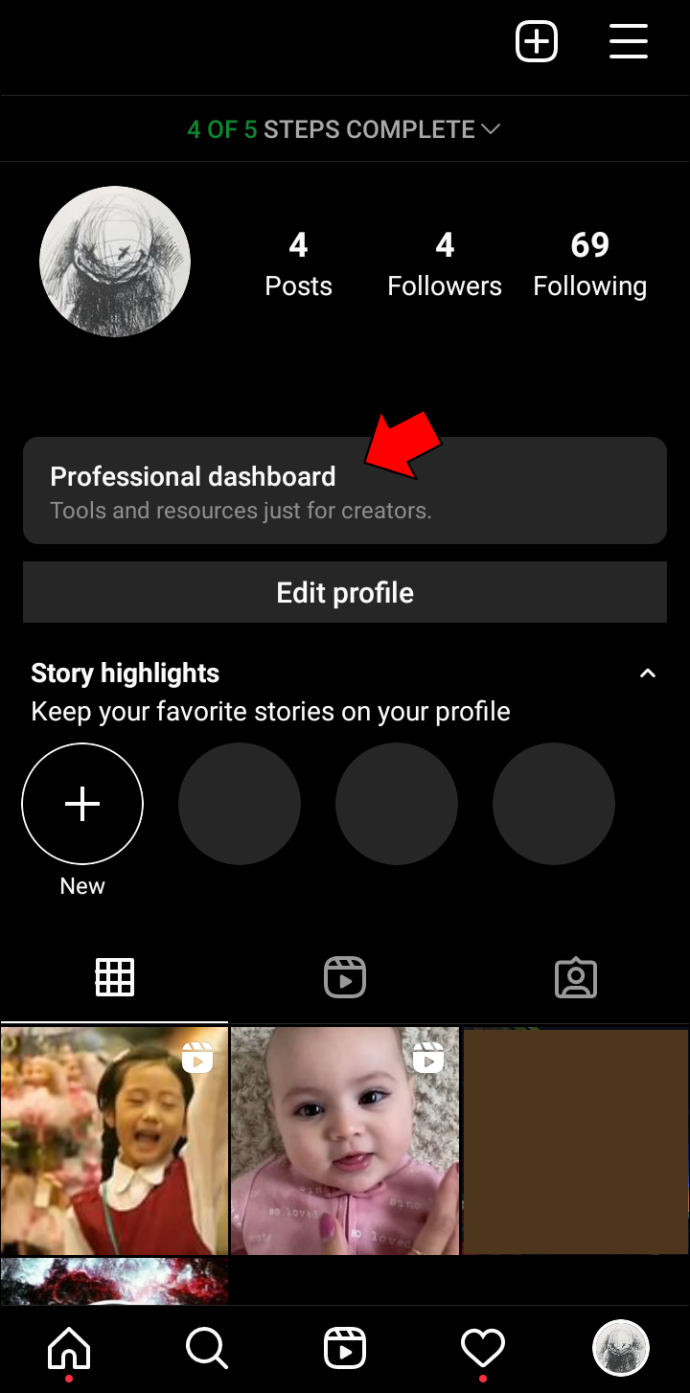
Task: View the Following list
Action: tap(590, 264)
